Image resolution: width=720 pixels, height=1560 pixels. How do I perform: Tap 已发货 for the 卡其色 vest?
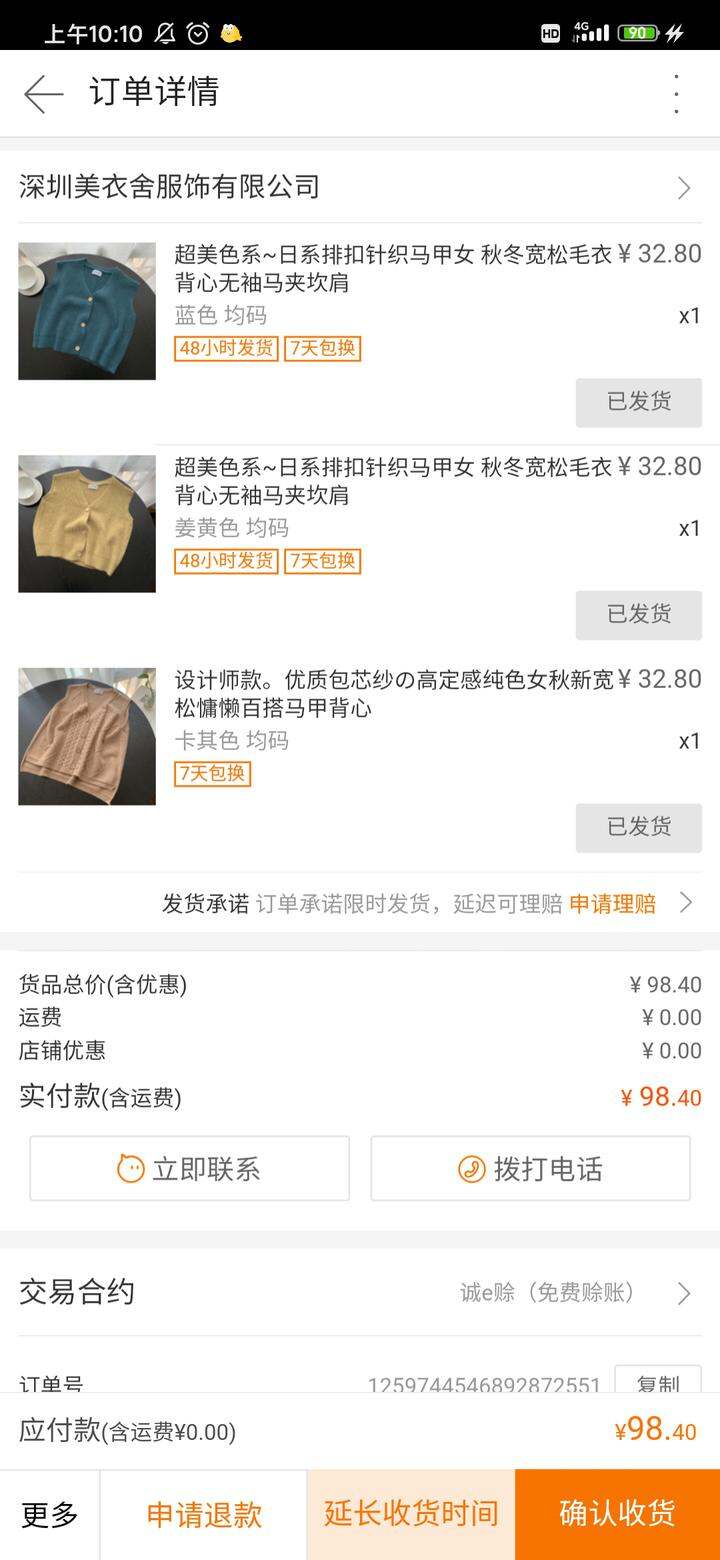(x=639, y=827)
